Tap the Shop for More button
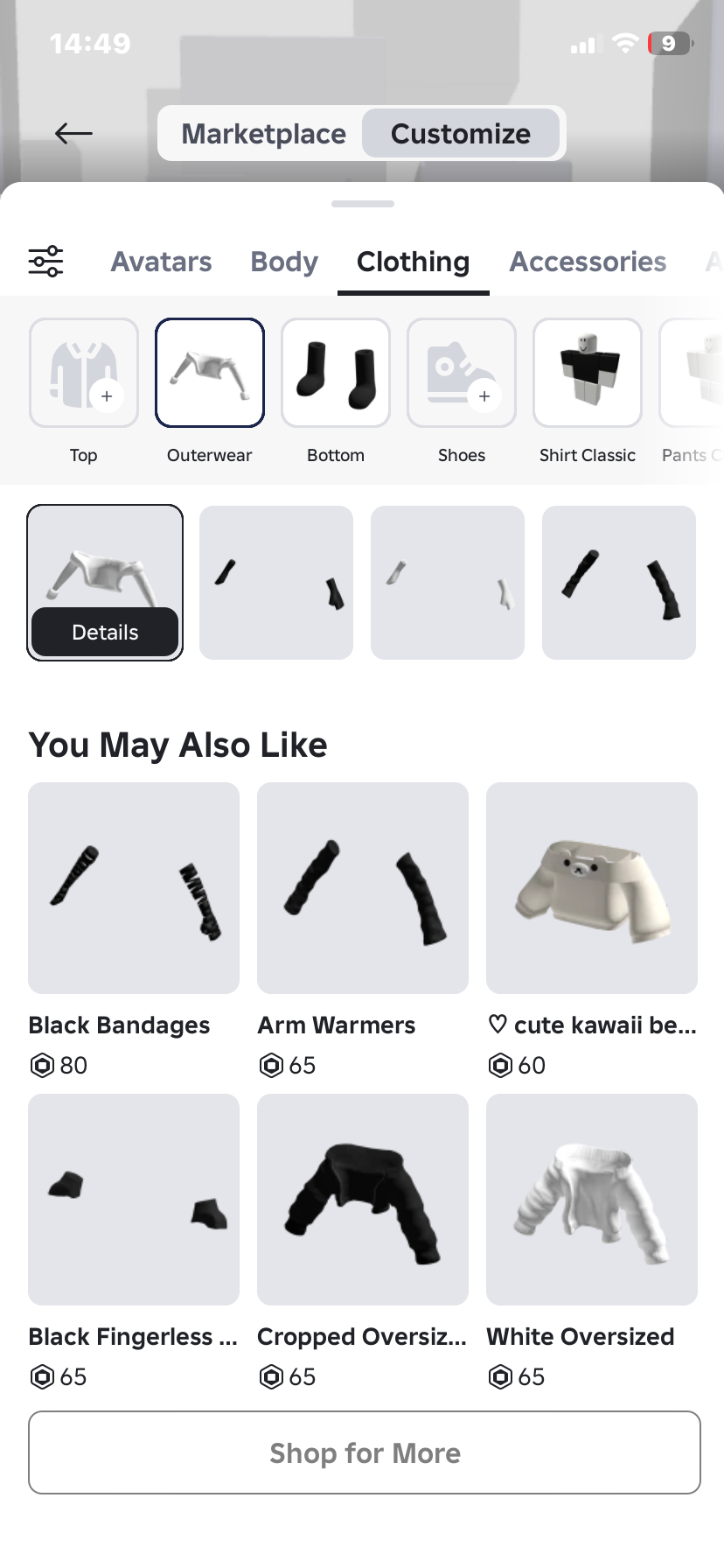Image resolution: width=724 pixels, height=1568 pixels. (365, 1452)
